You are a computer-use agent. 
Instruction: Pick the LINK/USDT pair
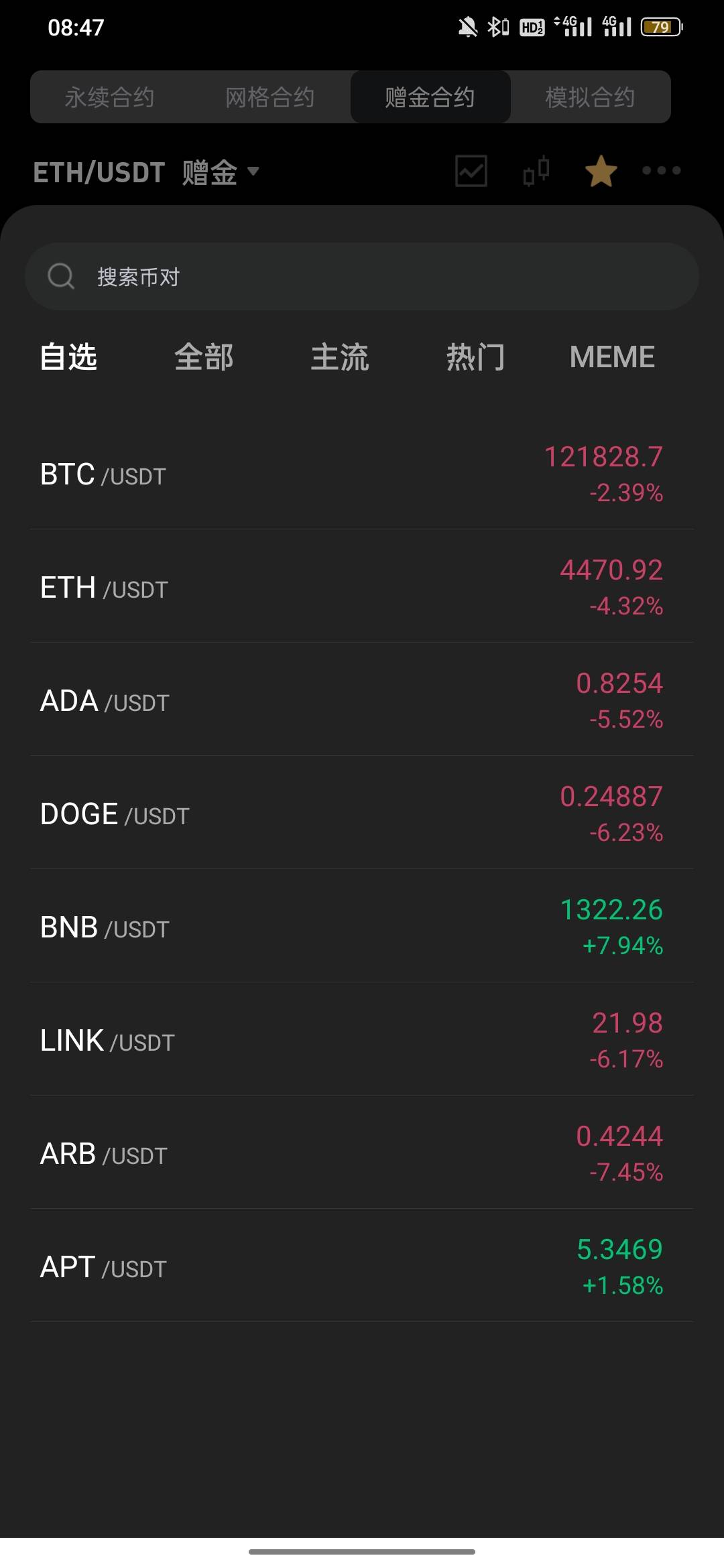pyautogui.click(x=362, y=1041)
